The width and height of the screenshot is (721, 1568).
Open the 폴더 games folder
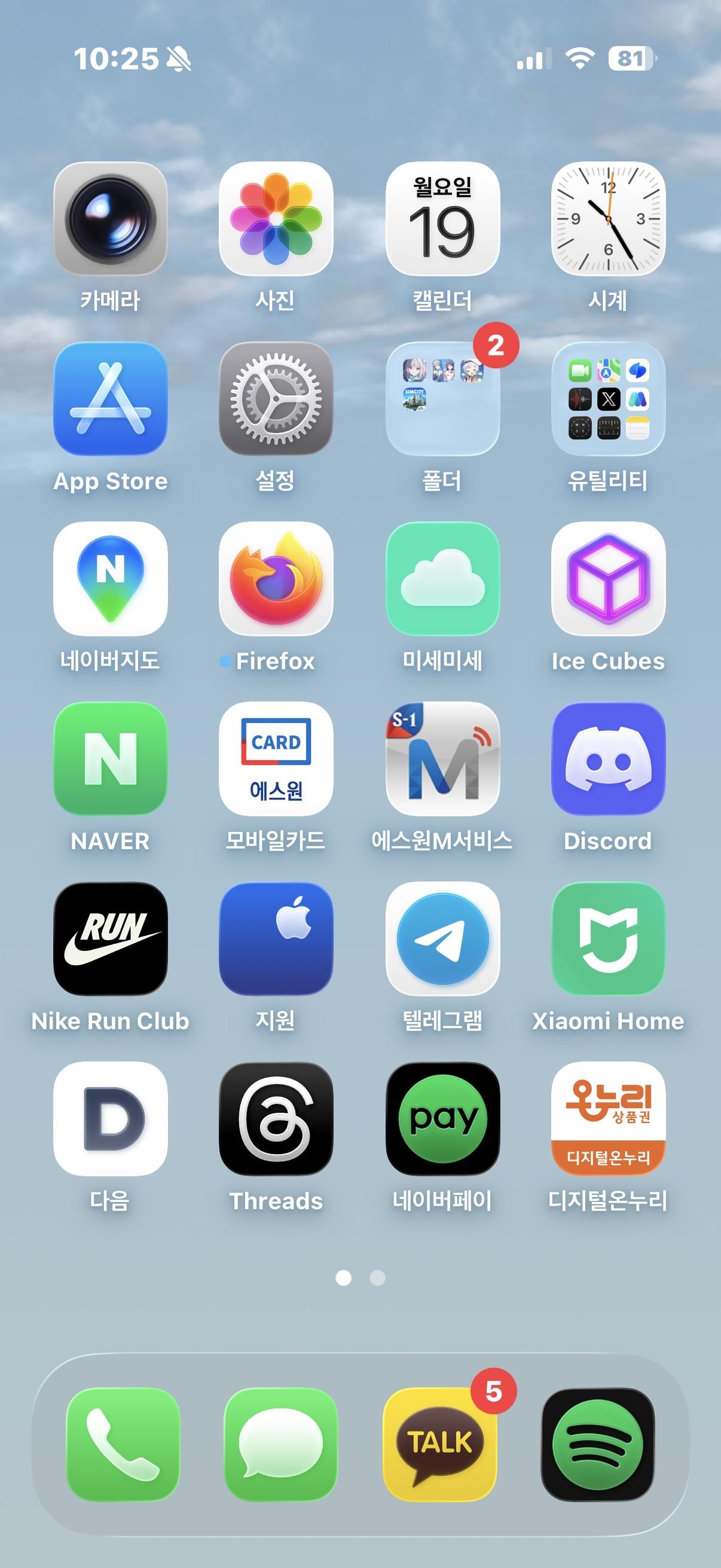pyautogui.click(x=442, y=399)
